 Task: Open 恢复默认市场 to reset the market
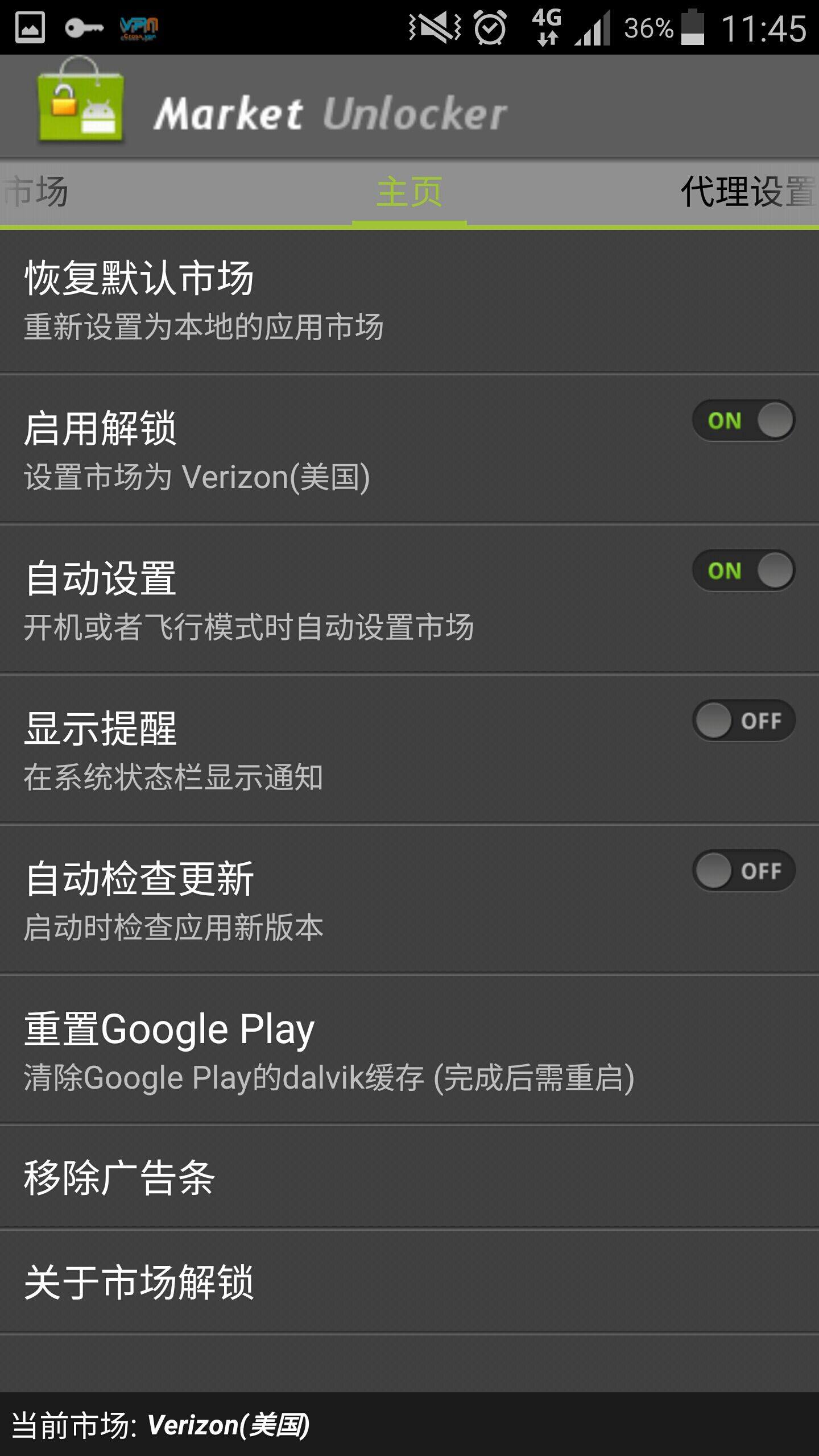pos(409,300)
